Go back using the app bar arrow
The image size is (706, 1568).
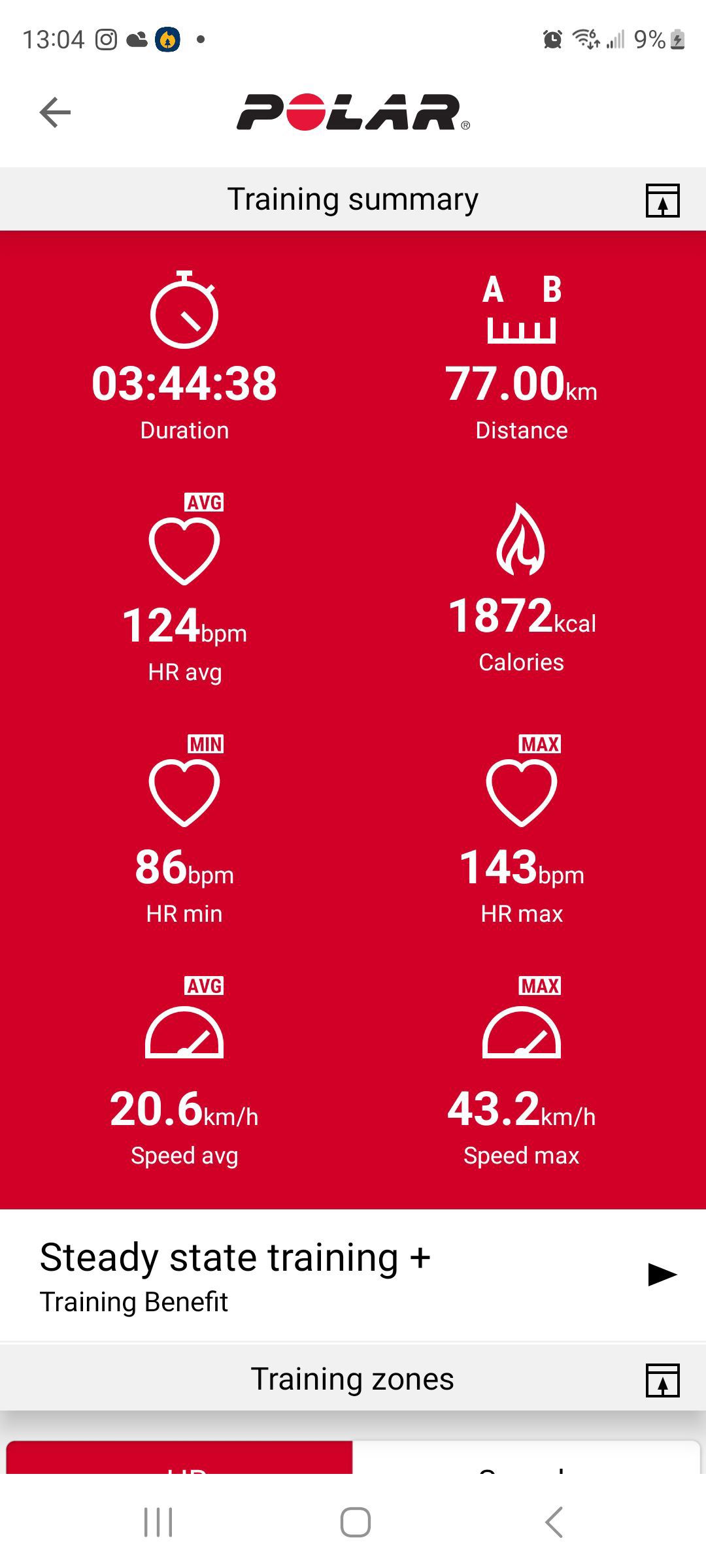click(55, 112)
